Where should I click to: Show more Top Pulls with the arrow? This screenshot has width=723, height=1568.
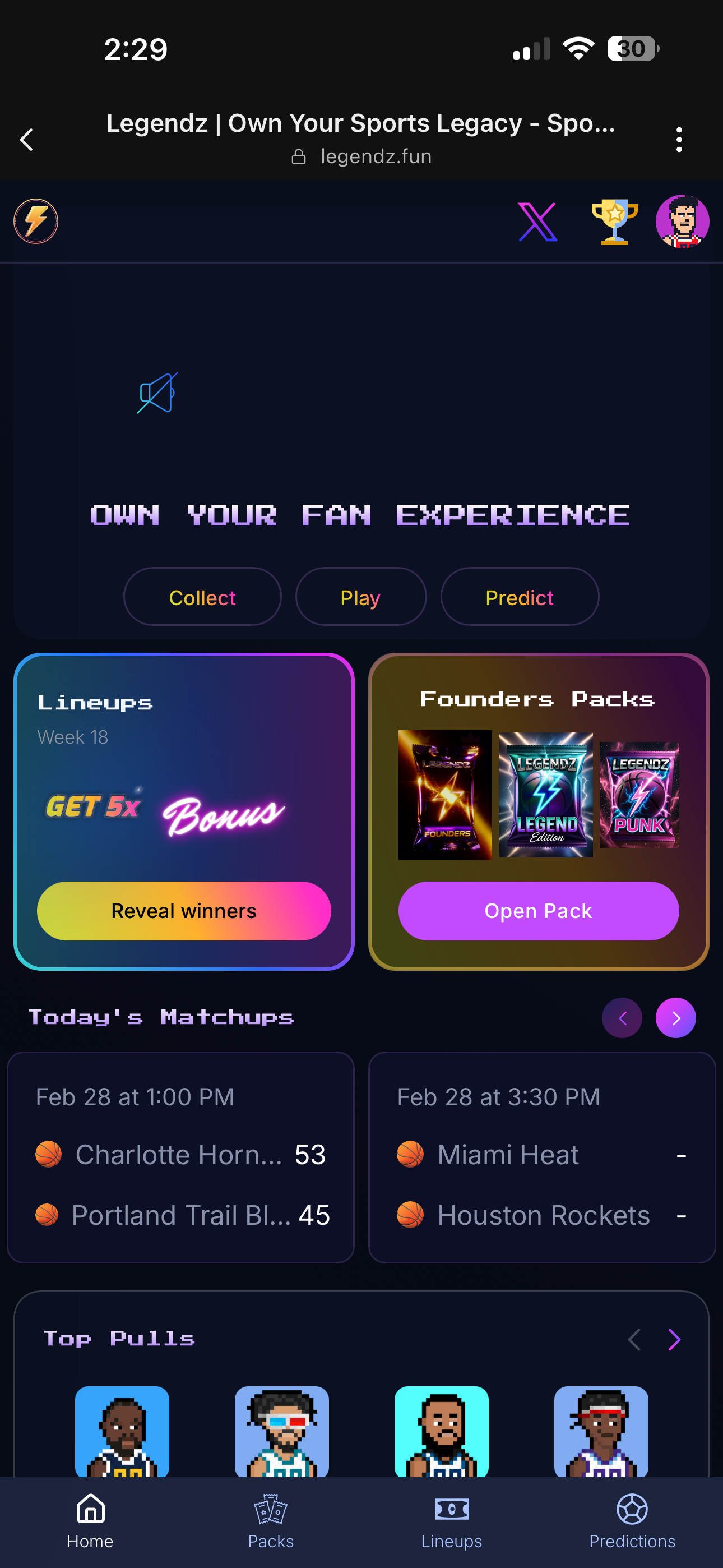pos(674,1340)
